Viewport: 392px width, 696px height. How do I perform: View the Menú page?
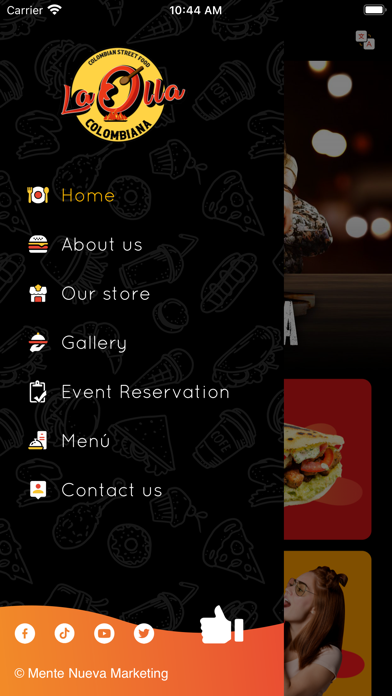pos(69,441)
